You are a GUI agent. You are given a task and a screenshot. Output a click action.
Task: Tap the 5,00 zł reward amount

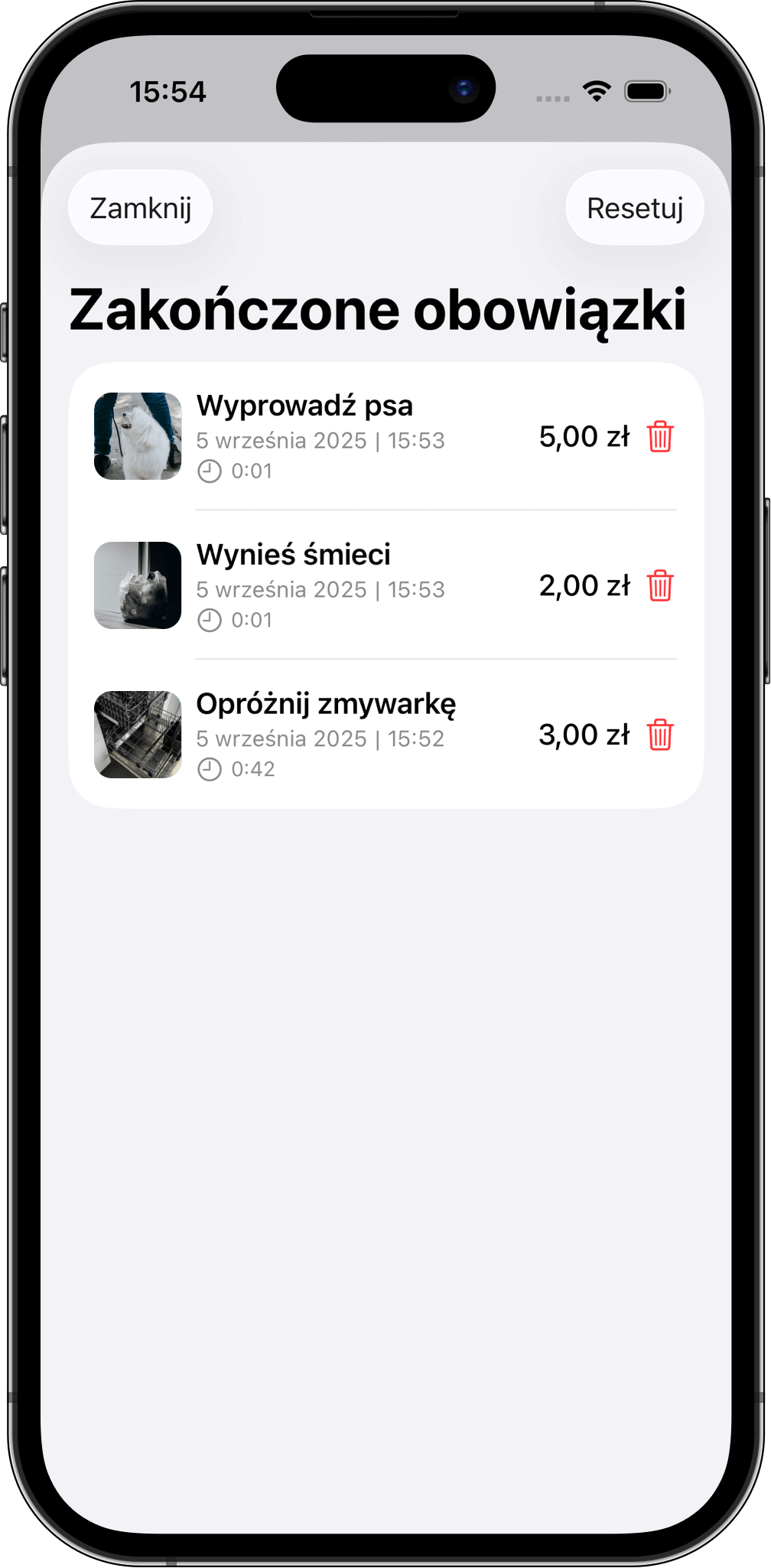(x=584, y=436)
